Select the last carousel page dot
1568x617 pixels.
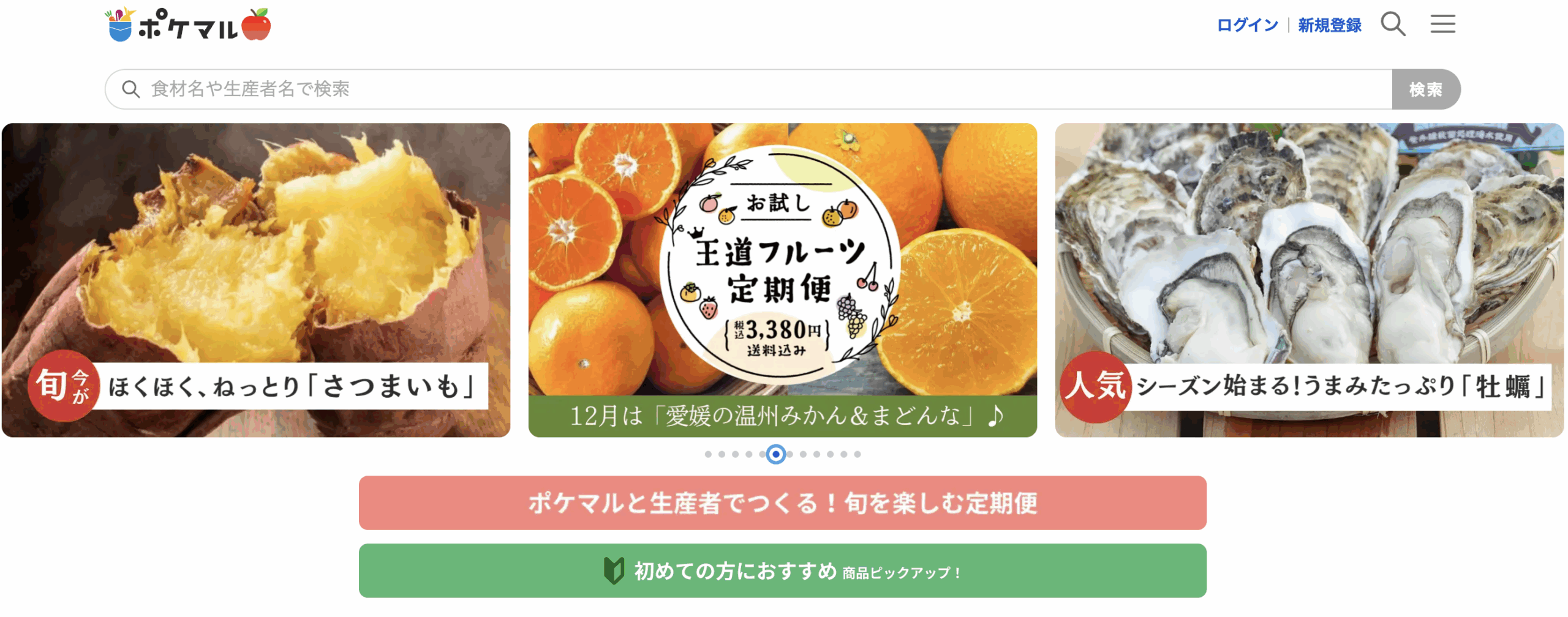tap(858, 454)
